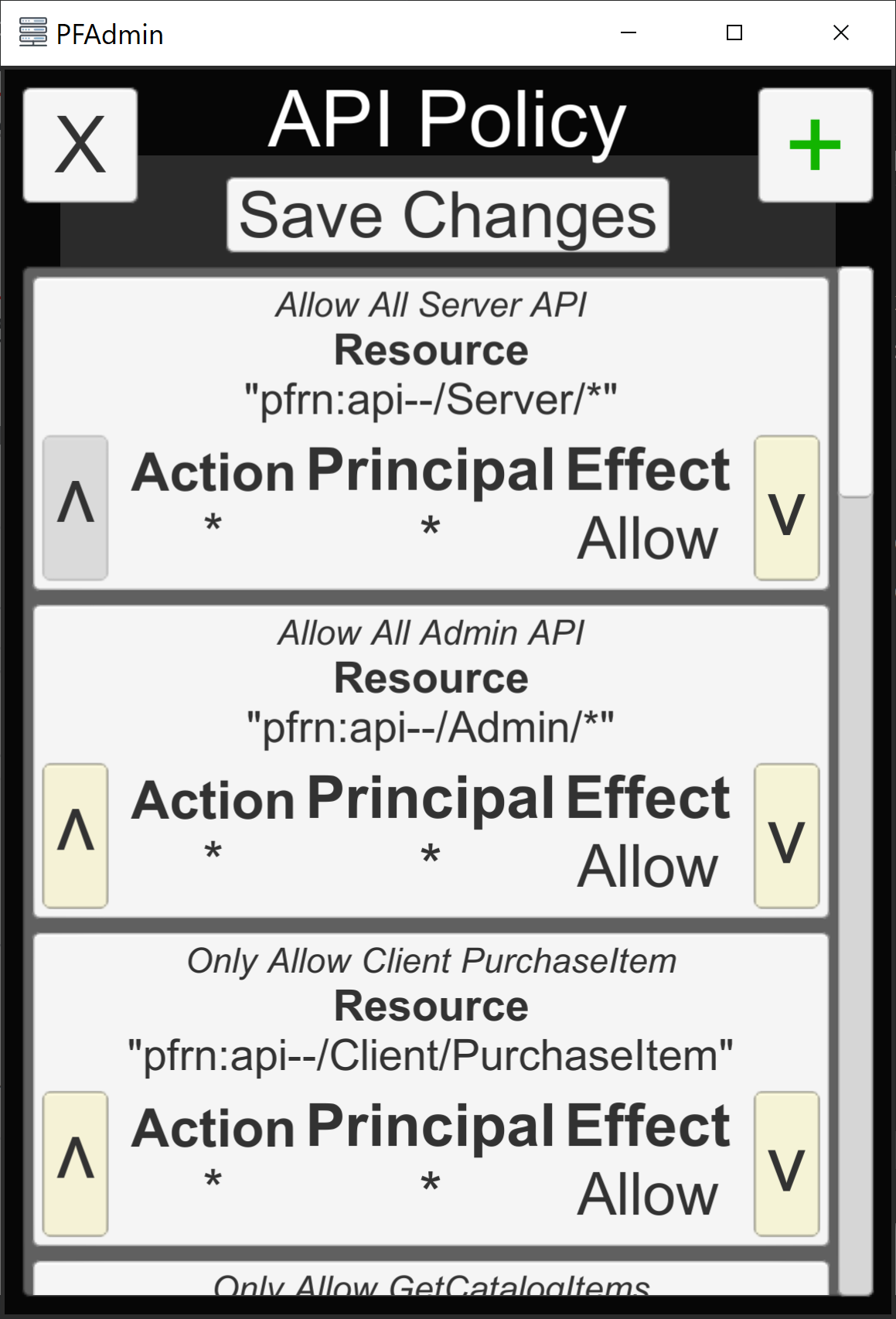Minimize the PFAdmin window

(x=629, y=32)
